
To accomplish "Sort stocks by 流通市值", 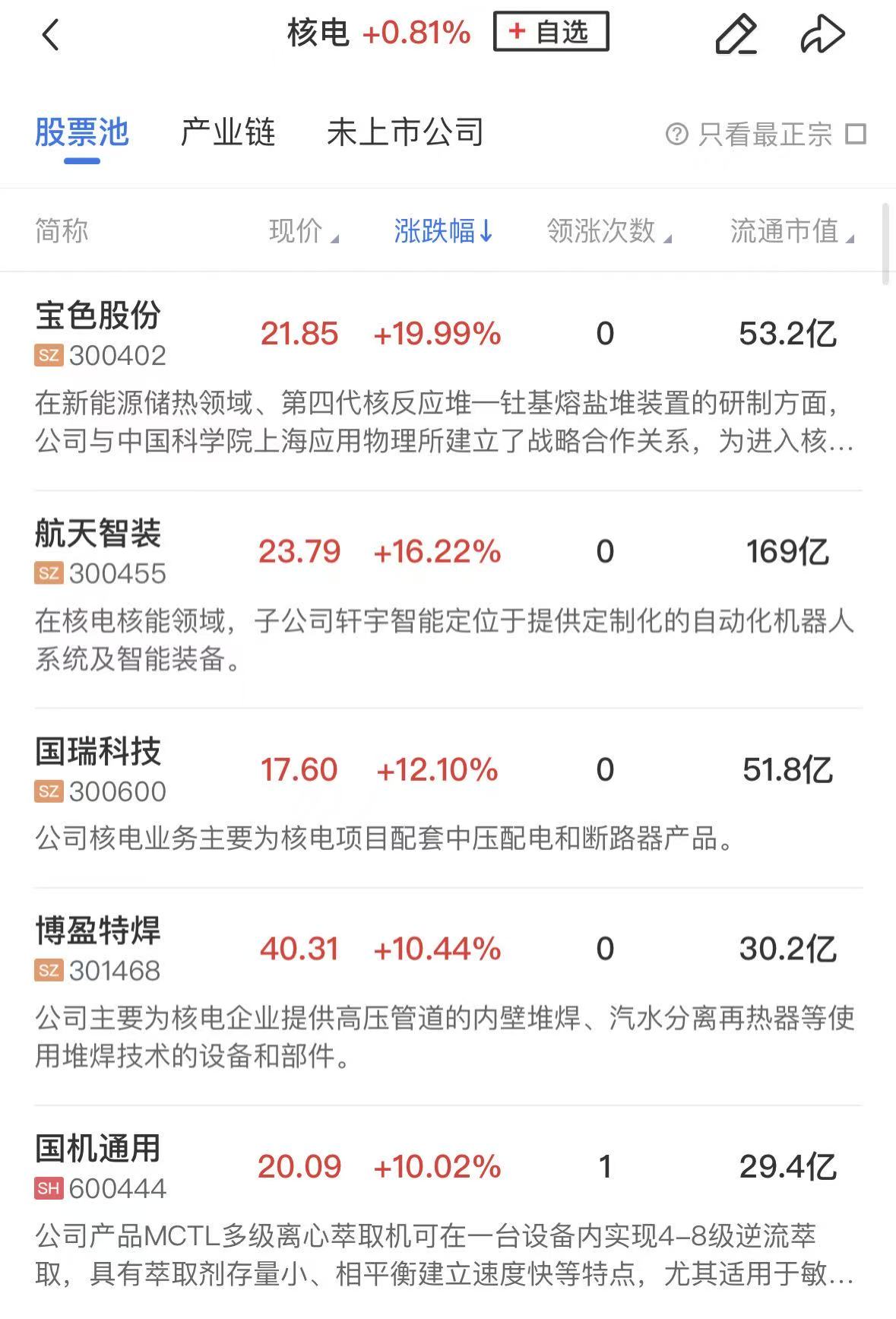I will pyautogui.click(x=791, y=231).
